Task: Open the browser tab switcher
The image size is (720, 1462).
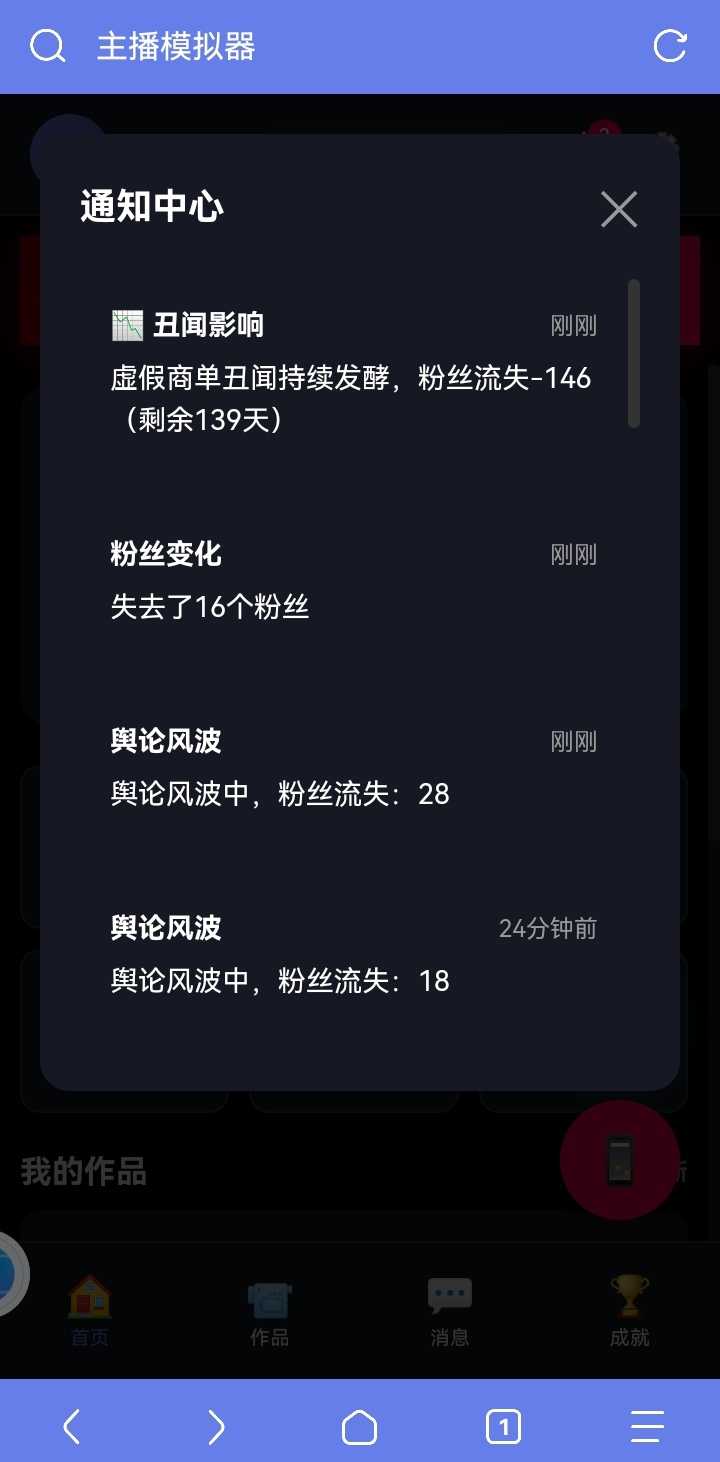Action: [503, 1426]
